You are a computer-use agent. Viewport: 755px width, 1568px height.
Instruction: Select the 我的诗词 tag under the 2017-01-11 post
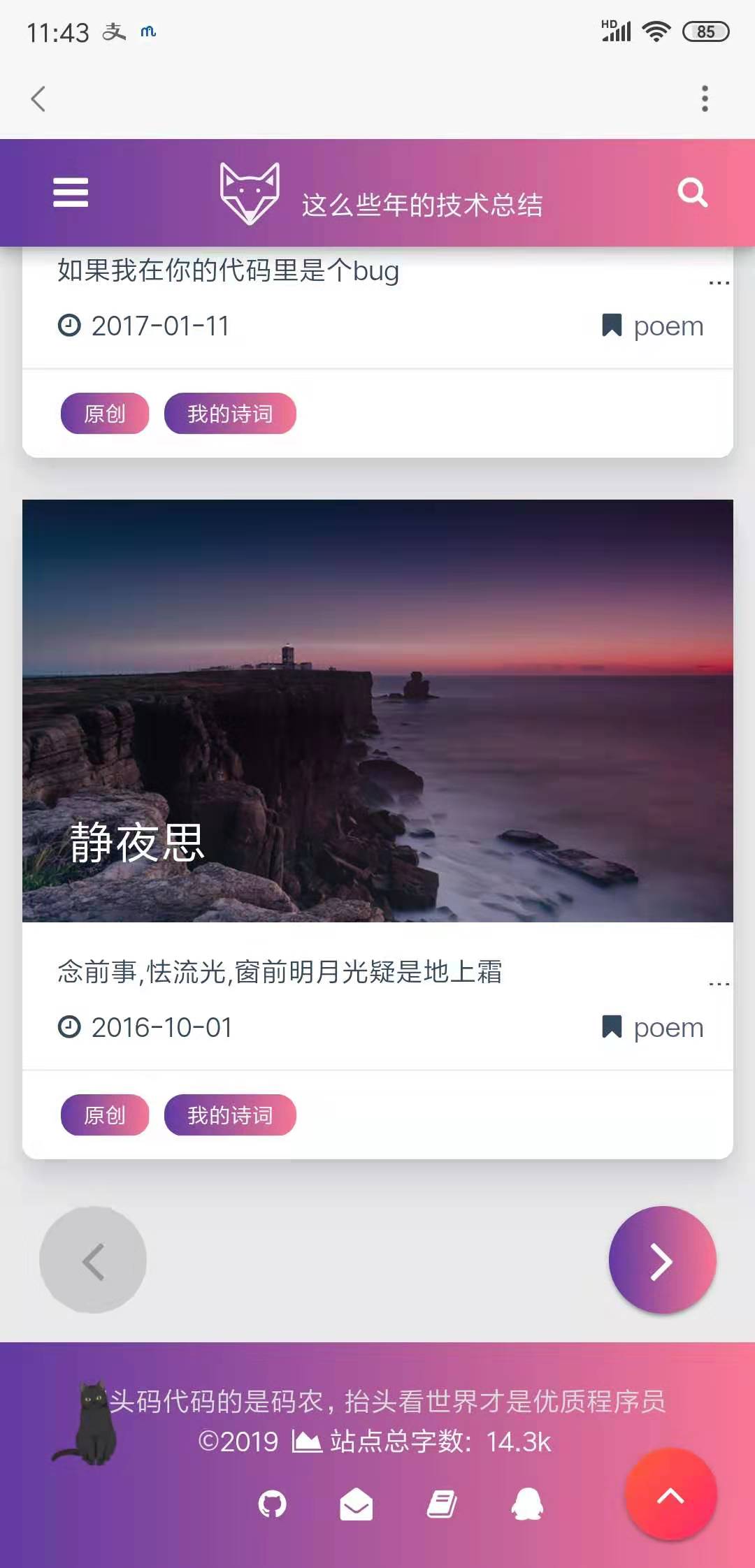click(x=230, y=414)
